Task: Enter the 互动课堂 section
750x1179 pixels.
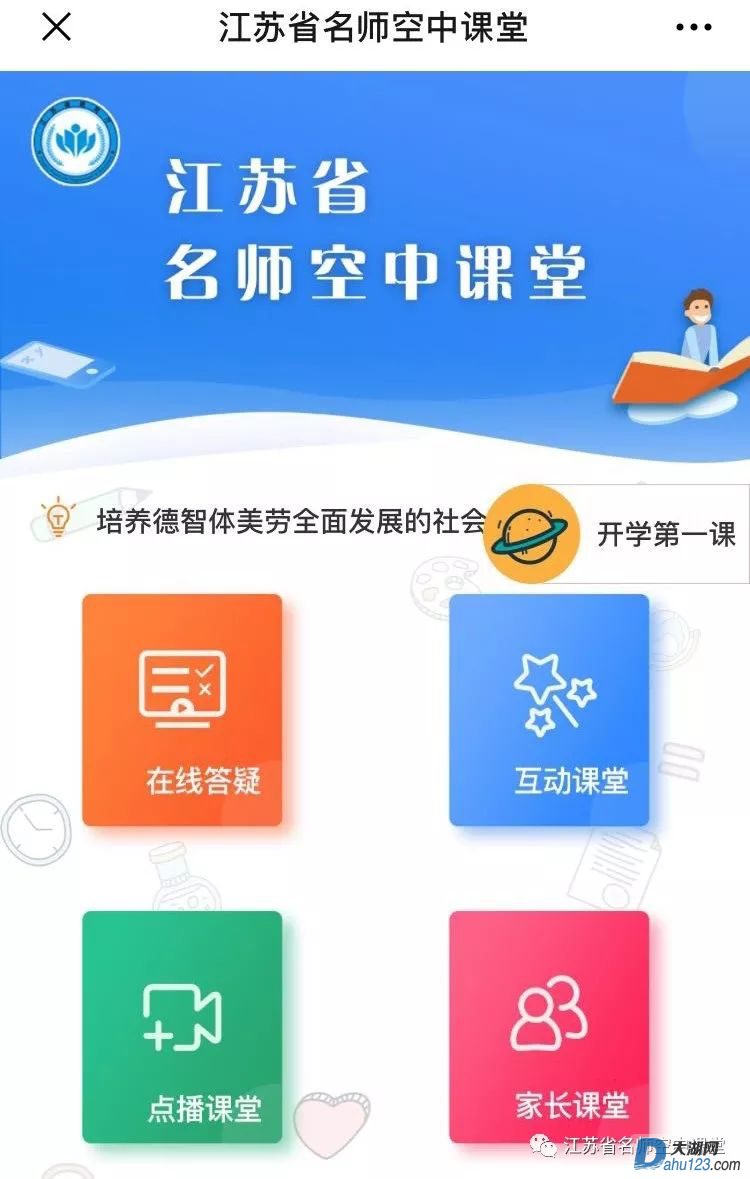Action: [549, 710]
